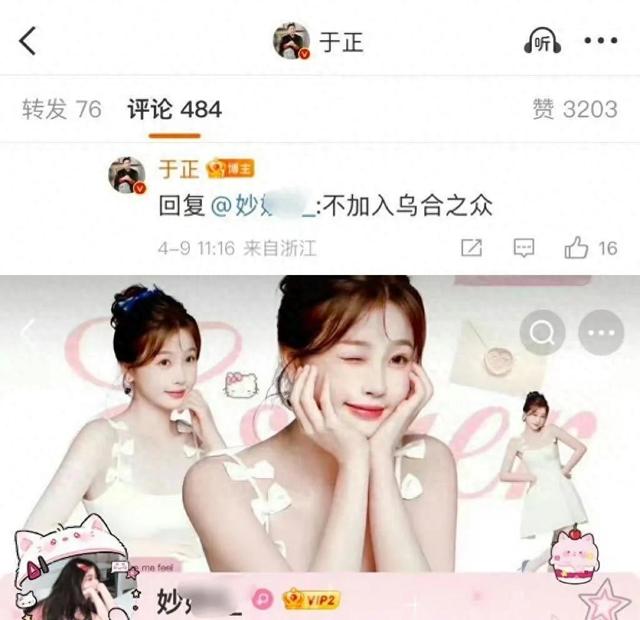Open the listen headphone icon in header

coord(542,41)
